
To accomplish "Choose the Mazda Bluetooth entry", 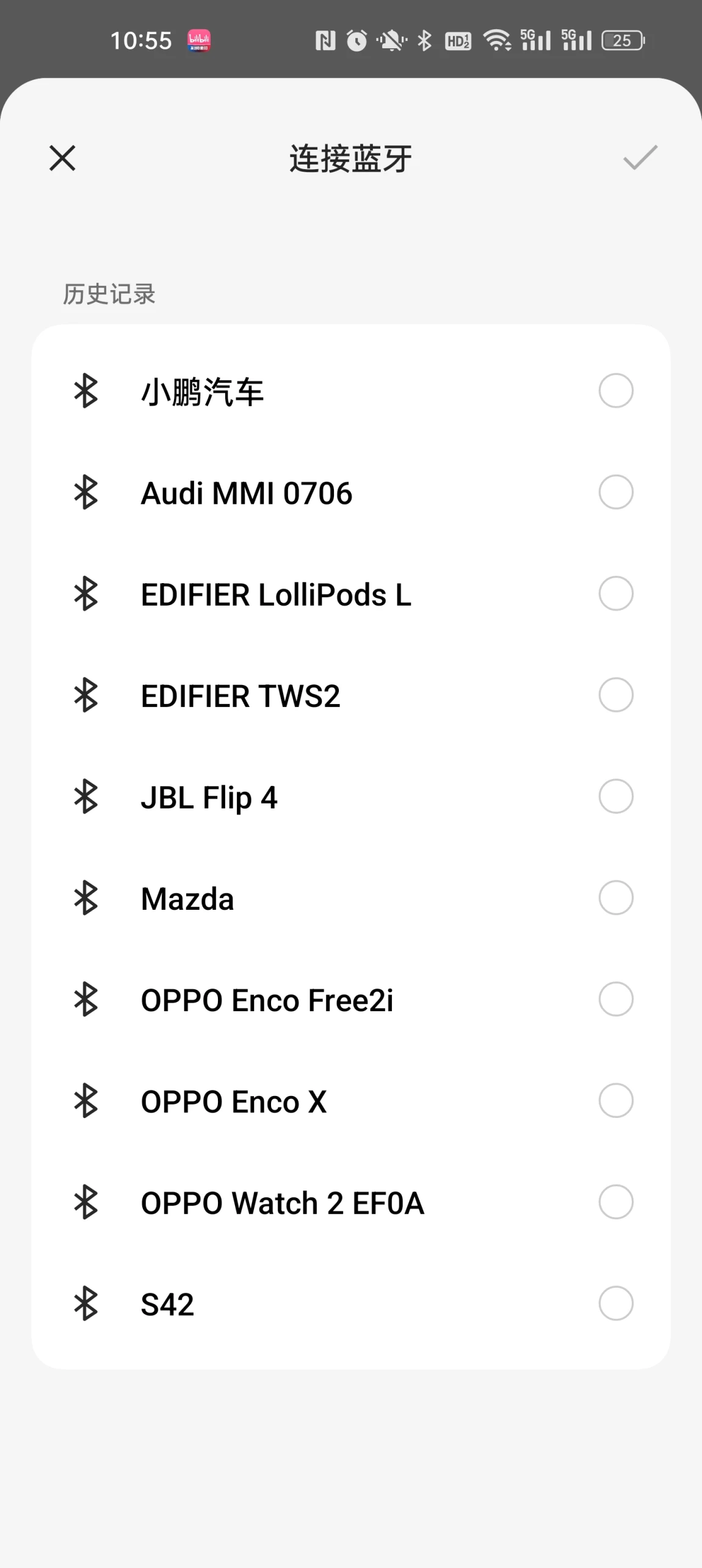I will pyautogui.click(x=351, y=898).
